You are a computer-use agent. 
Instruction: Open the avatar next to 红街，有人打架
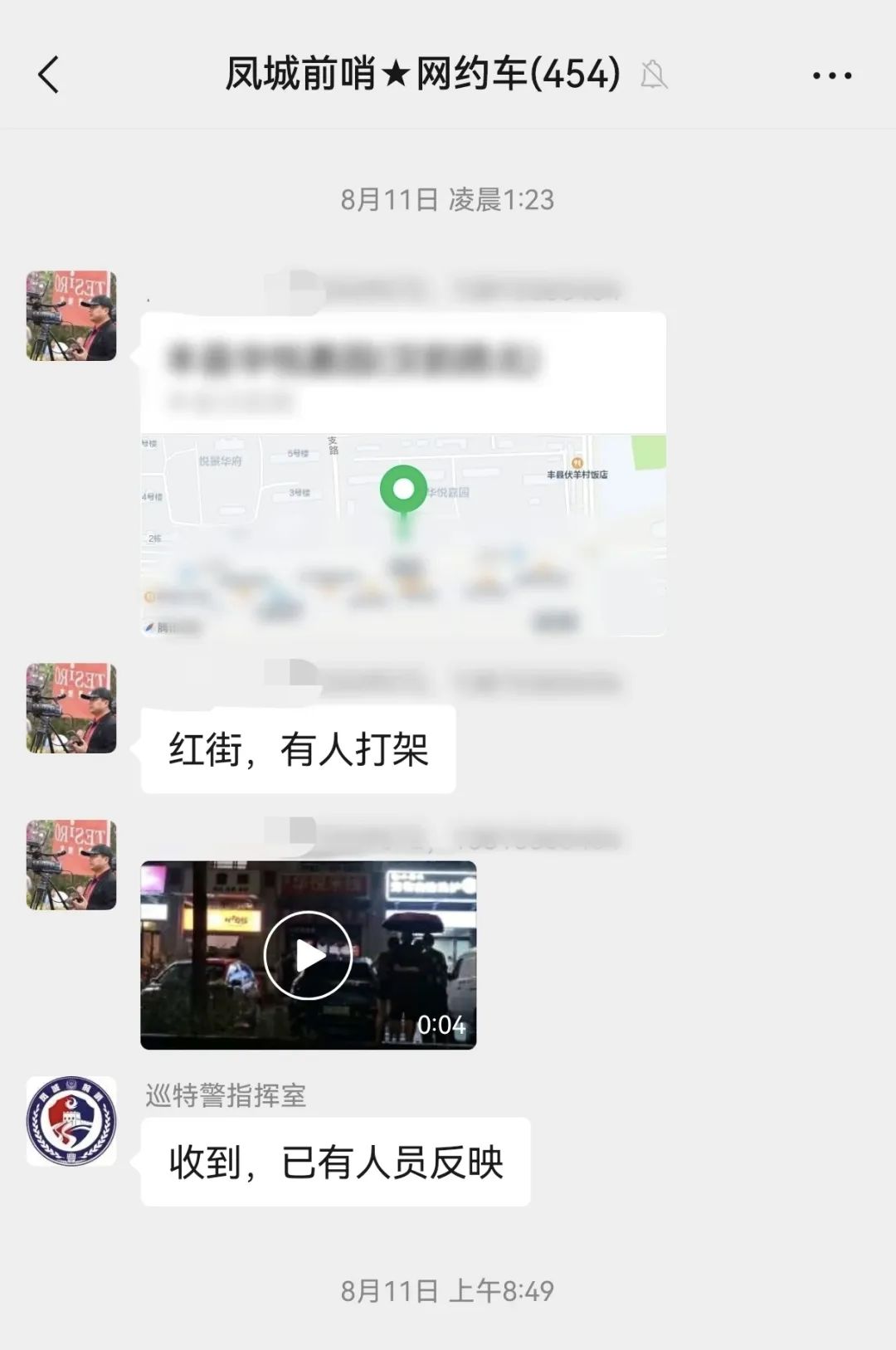[x=71, y=708]
